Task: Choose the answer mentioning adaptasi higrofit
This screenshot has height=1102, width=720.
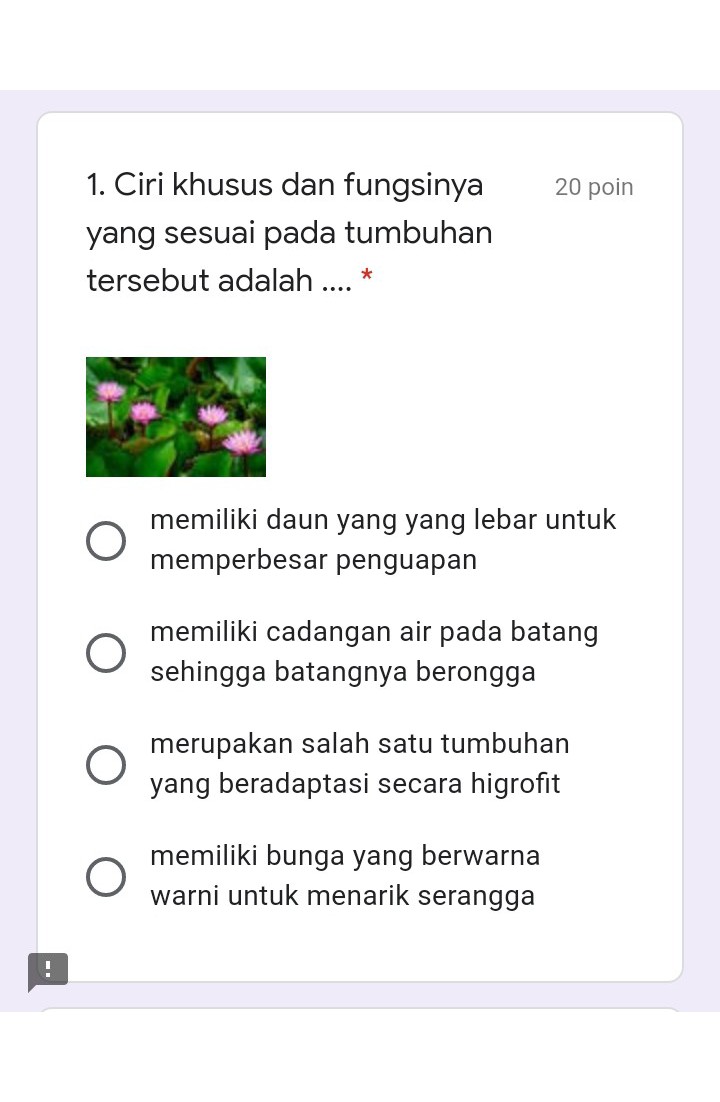Action: click(106, 764)
